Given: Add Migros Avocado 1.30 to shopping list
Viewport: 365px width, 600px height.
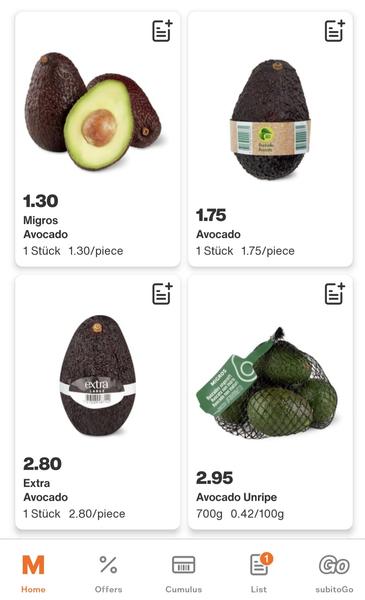Looking at the screenshot, I should click(x=162, y=31).
